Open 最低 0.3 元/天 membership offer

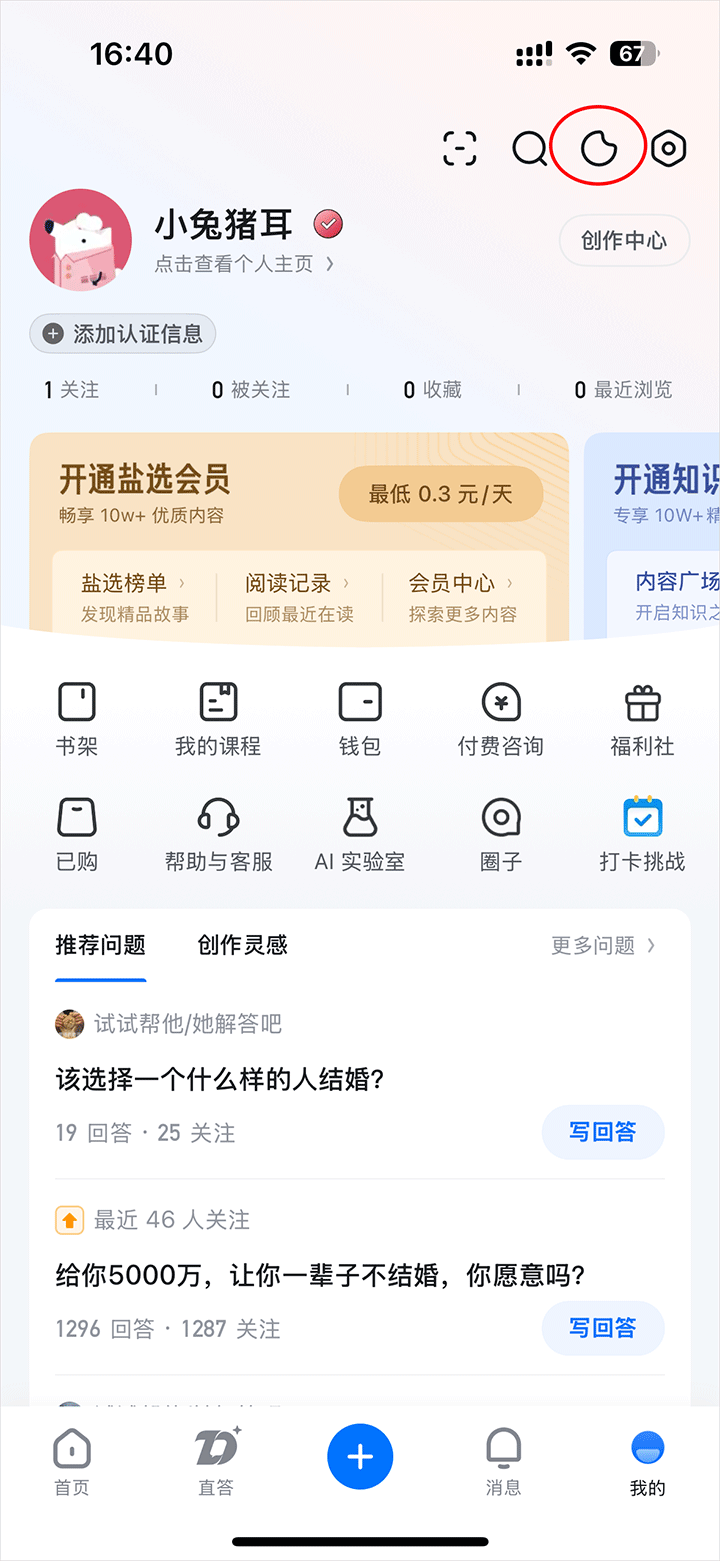click(x=440, y=494)
